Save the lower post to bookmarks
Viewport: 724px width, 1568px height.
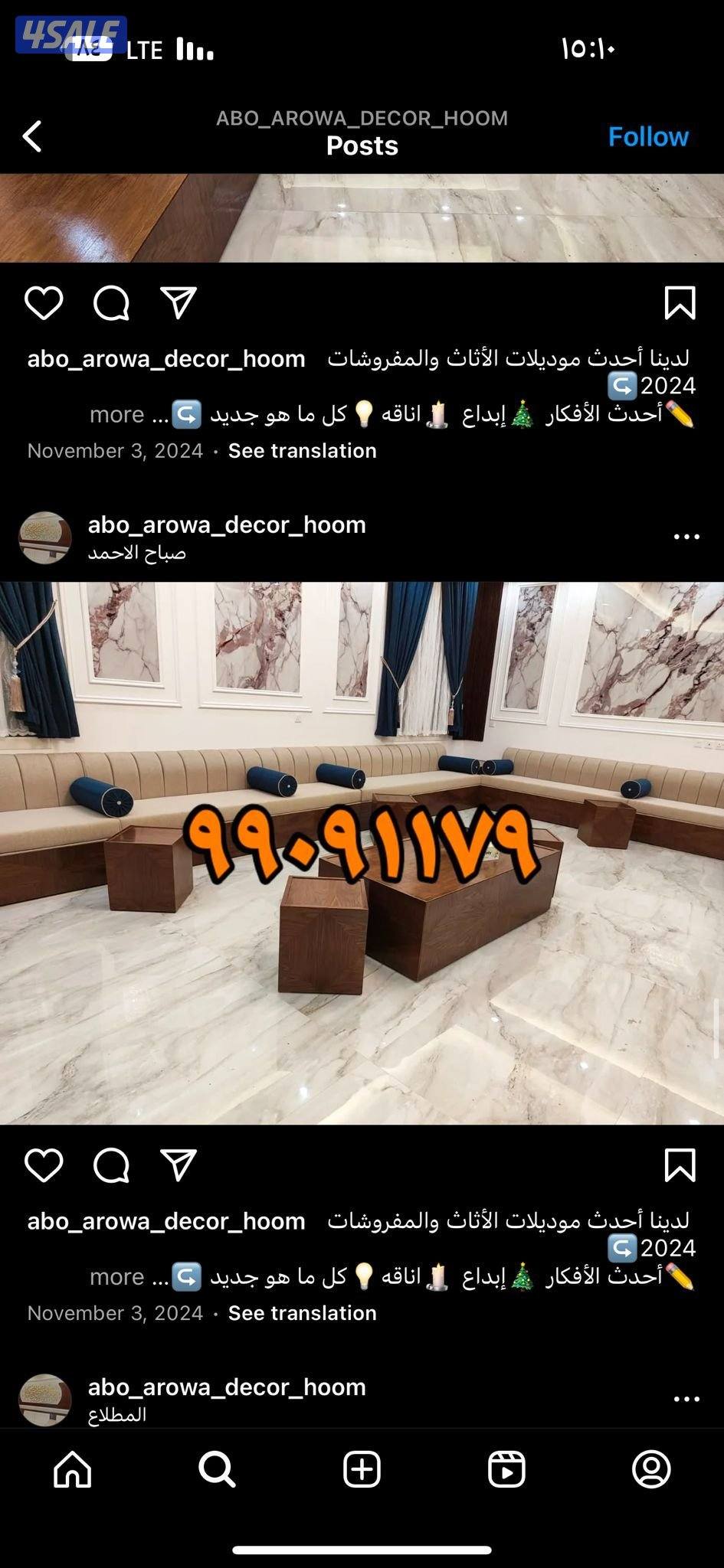click(679, 1165)
